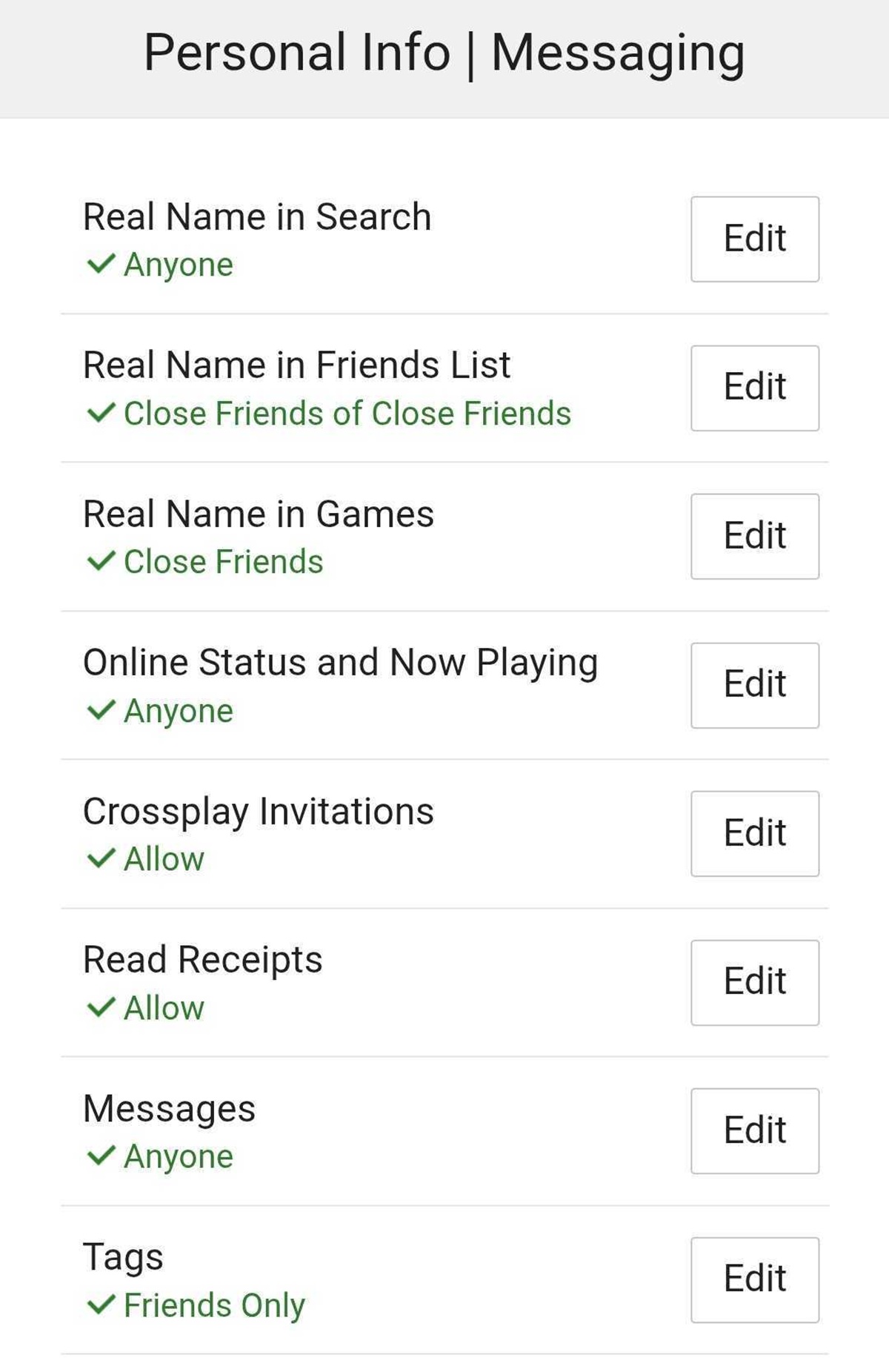The image size is (889, 1372).
Task: Edit the Real Name in Friends List setting
Action: (754, 387)
